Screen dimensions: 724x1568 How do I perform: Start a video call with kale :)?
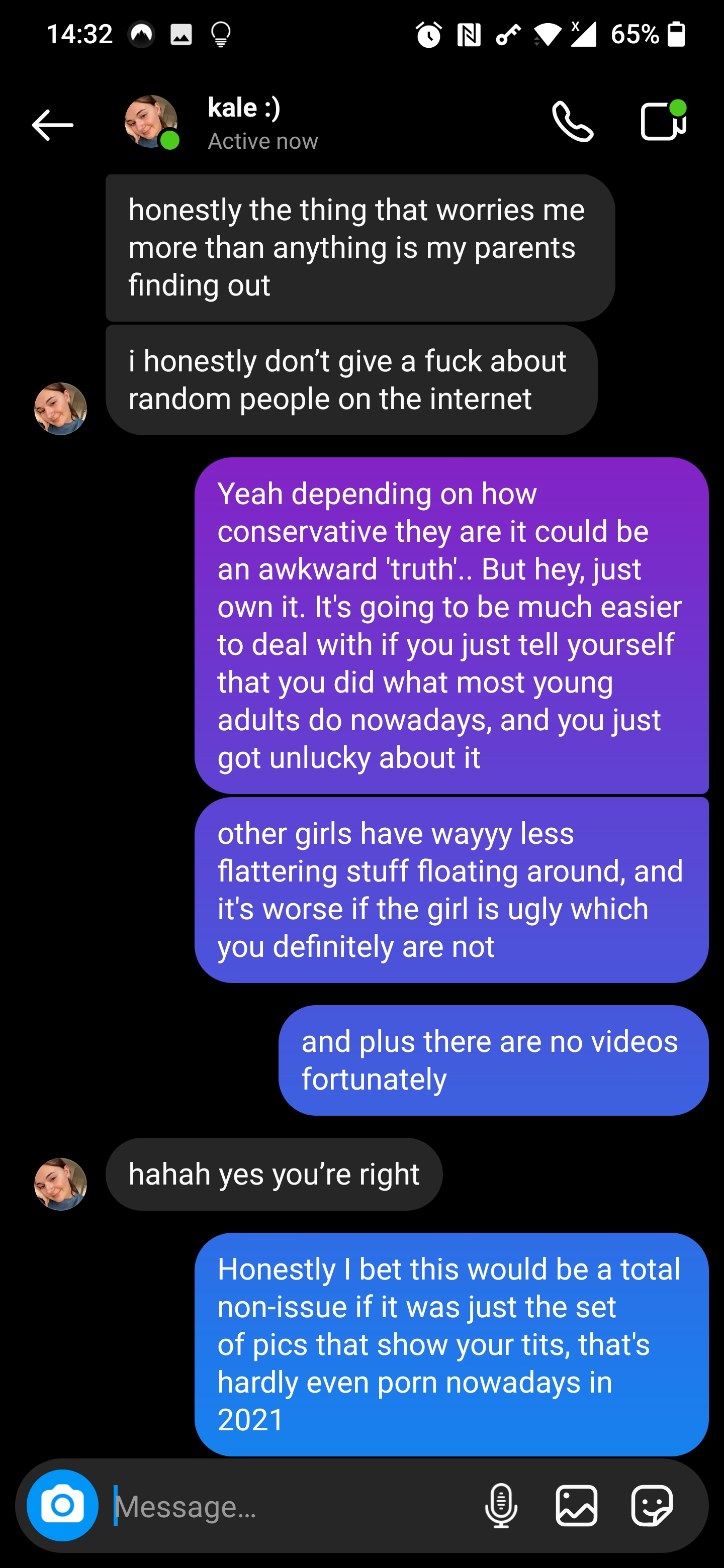pyautogui.click(x=663, y=122)
